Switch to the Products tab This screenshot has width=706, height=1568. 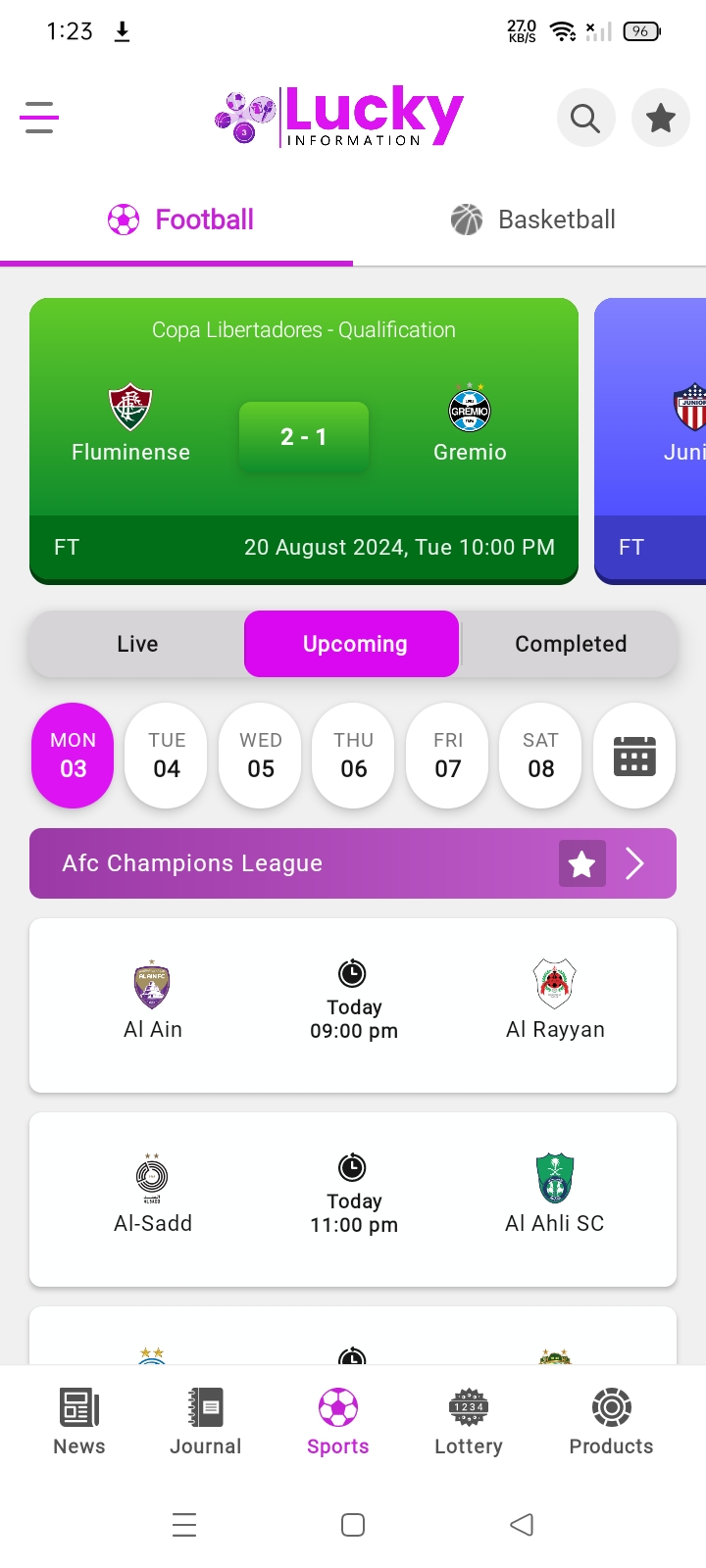[611, 1421]
